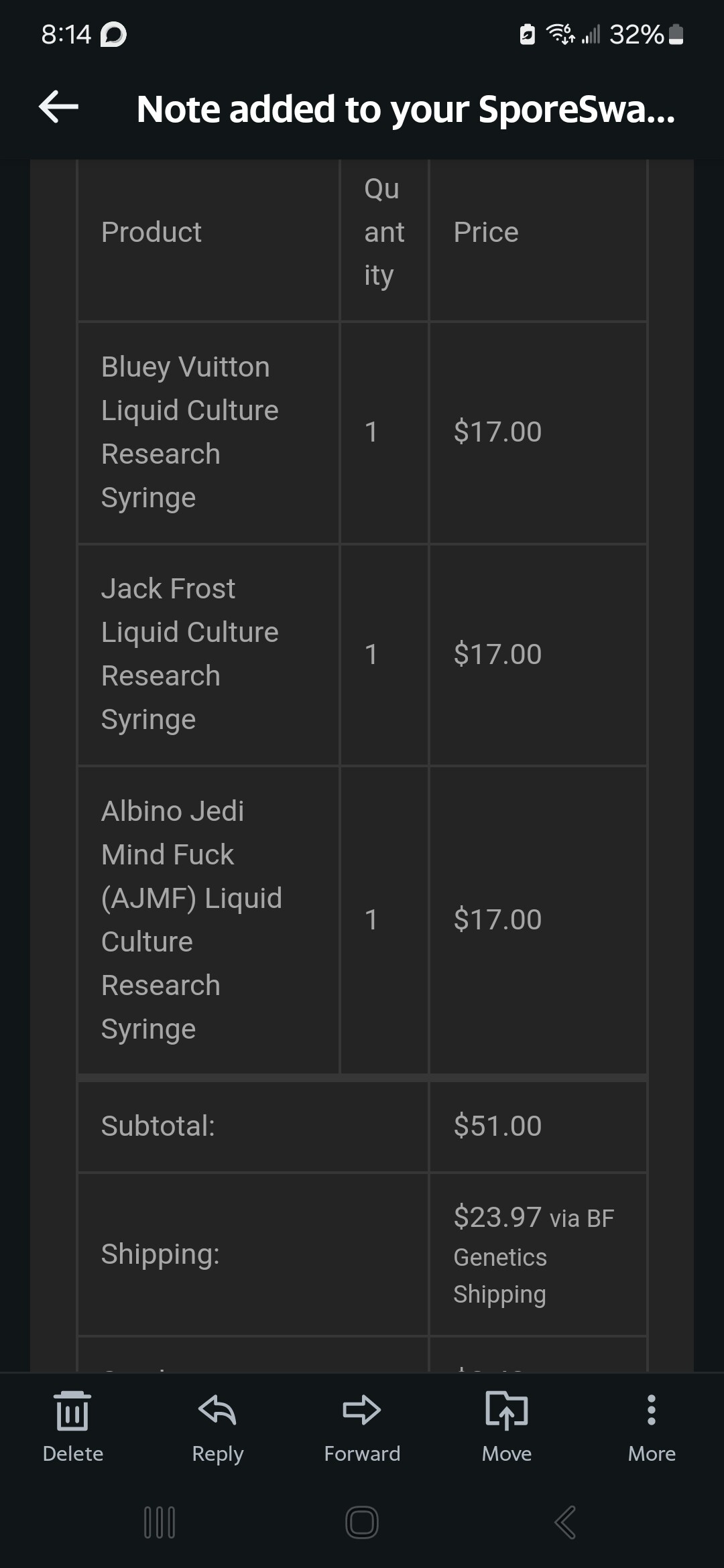This screenshot has width=724, height=1568.
Task: Reply to this email
Action: click(x=217, y=1427)
